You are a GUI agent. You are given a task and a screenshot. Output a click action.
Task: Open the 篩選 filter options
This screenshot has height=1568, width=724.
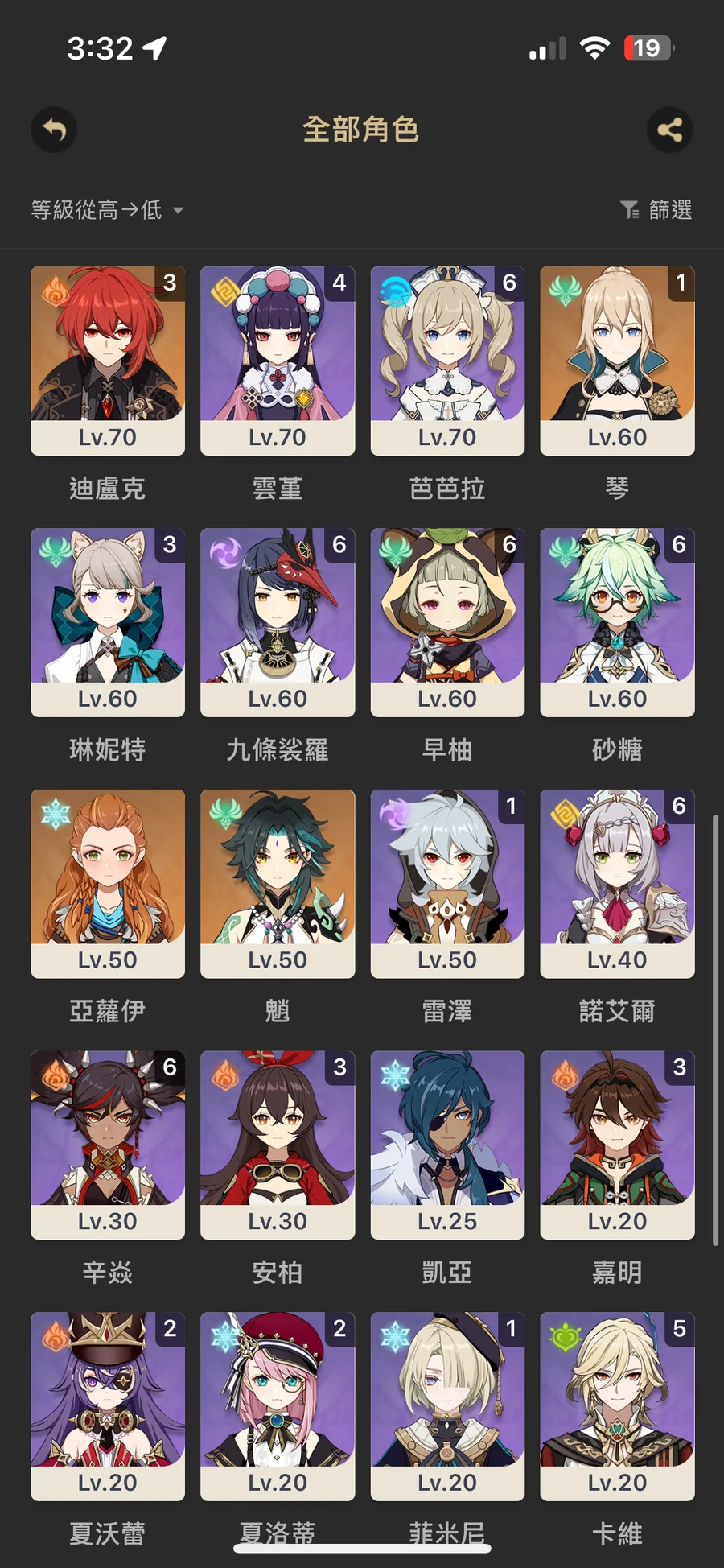656,210
